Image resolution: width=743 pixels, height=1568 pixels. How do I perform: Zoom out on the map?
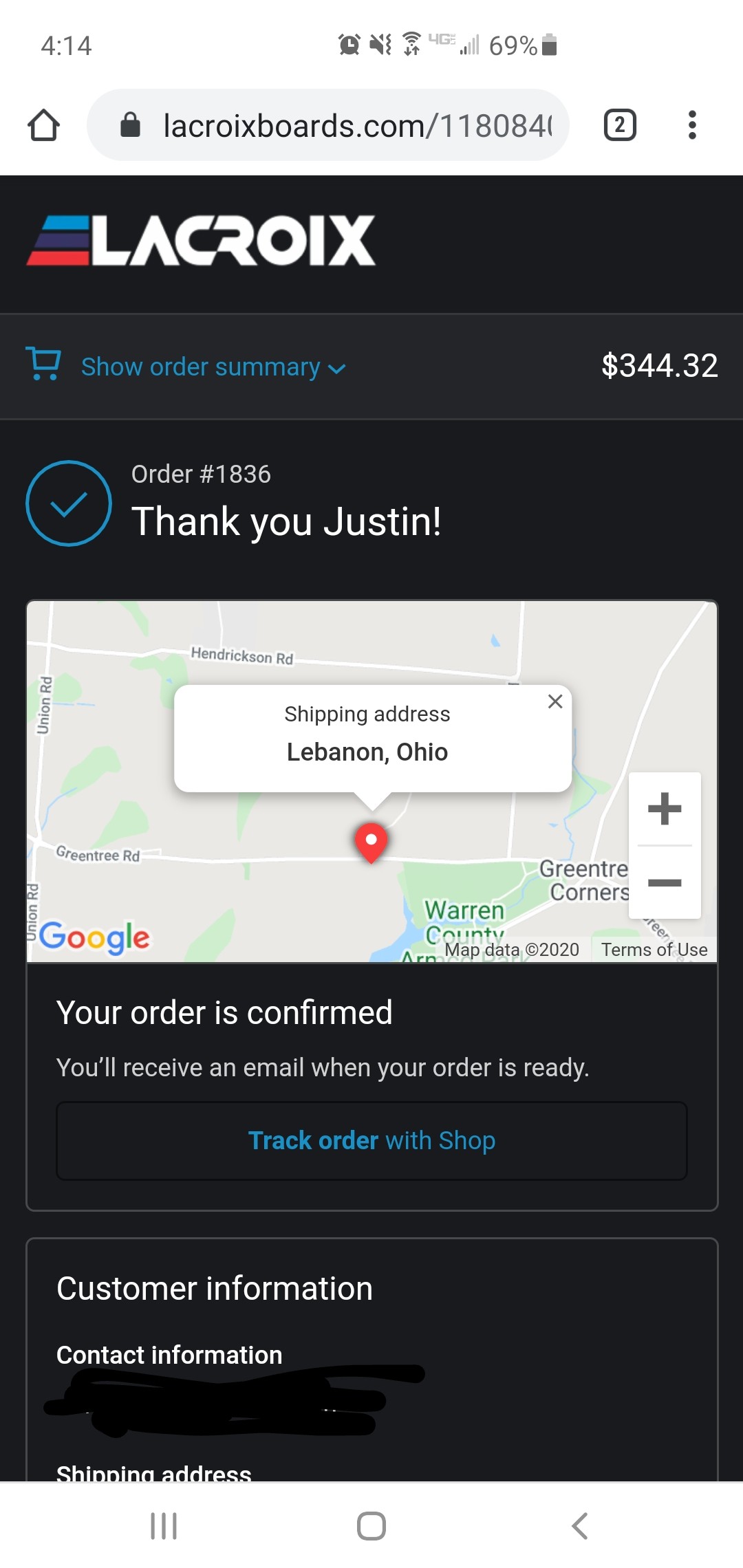(665, 882)
